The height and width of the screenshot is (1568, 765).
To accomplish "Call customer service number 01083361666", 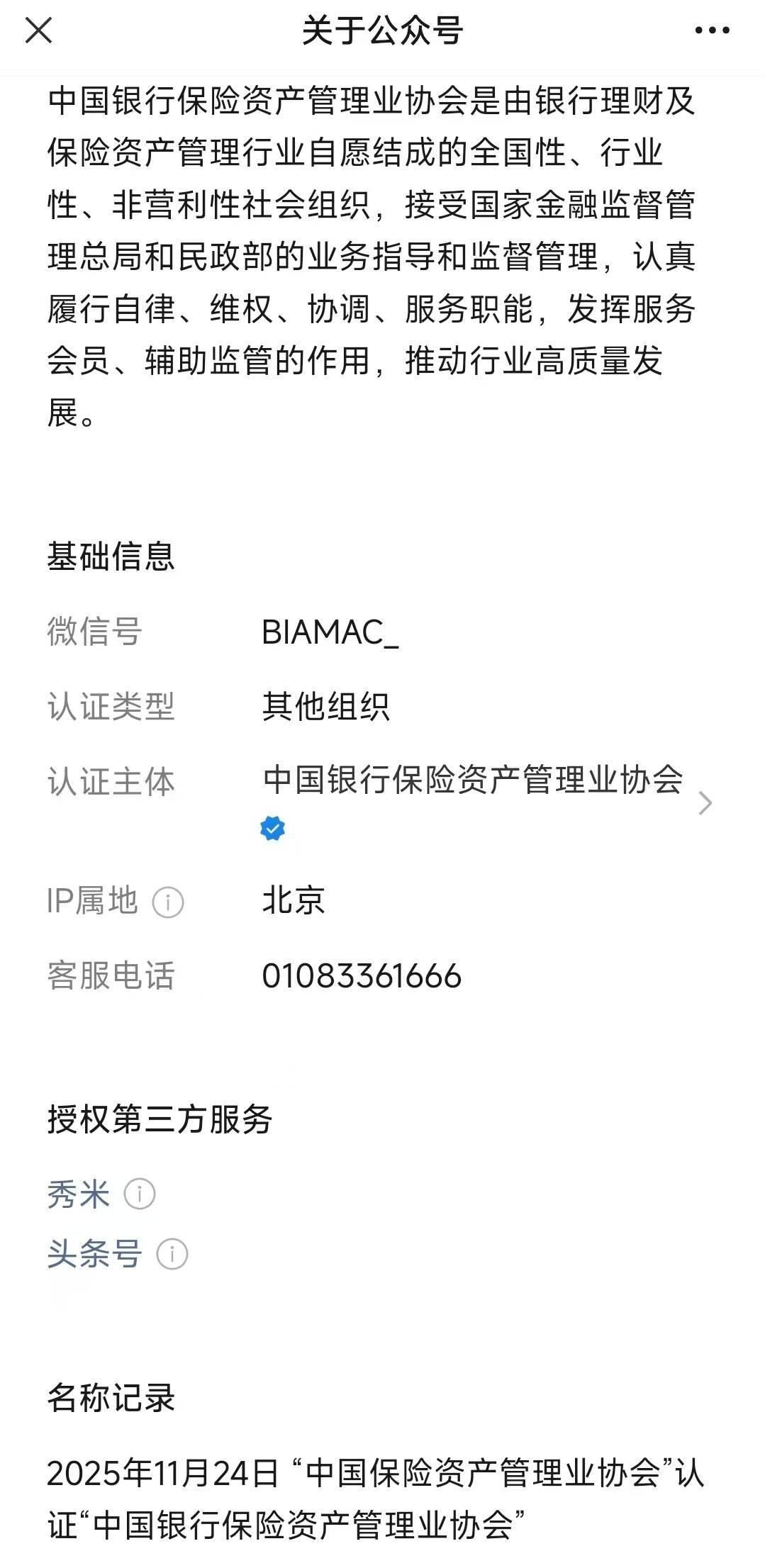I will 362,976.
